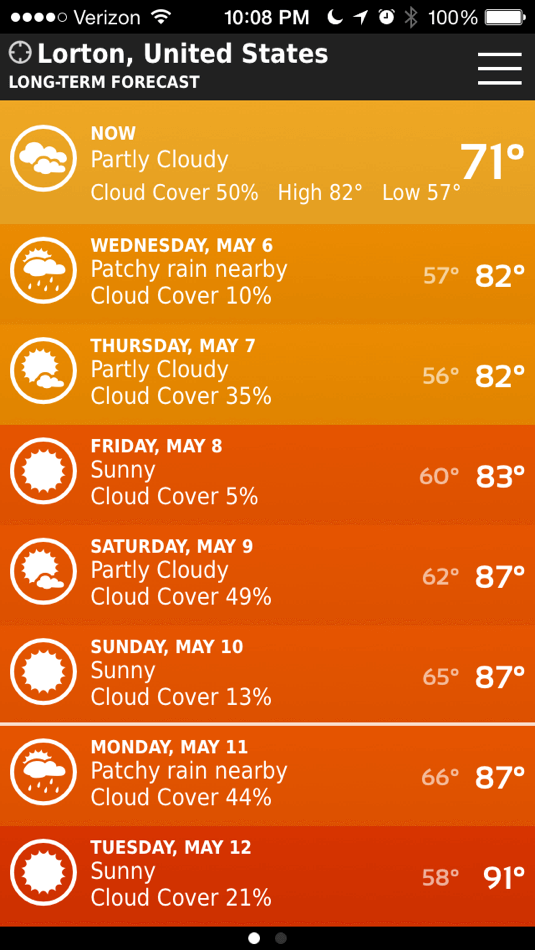Open the hamburger menu
535x950 pixels.
[499, 68]
